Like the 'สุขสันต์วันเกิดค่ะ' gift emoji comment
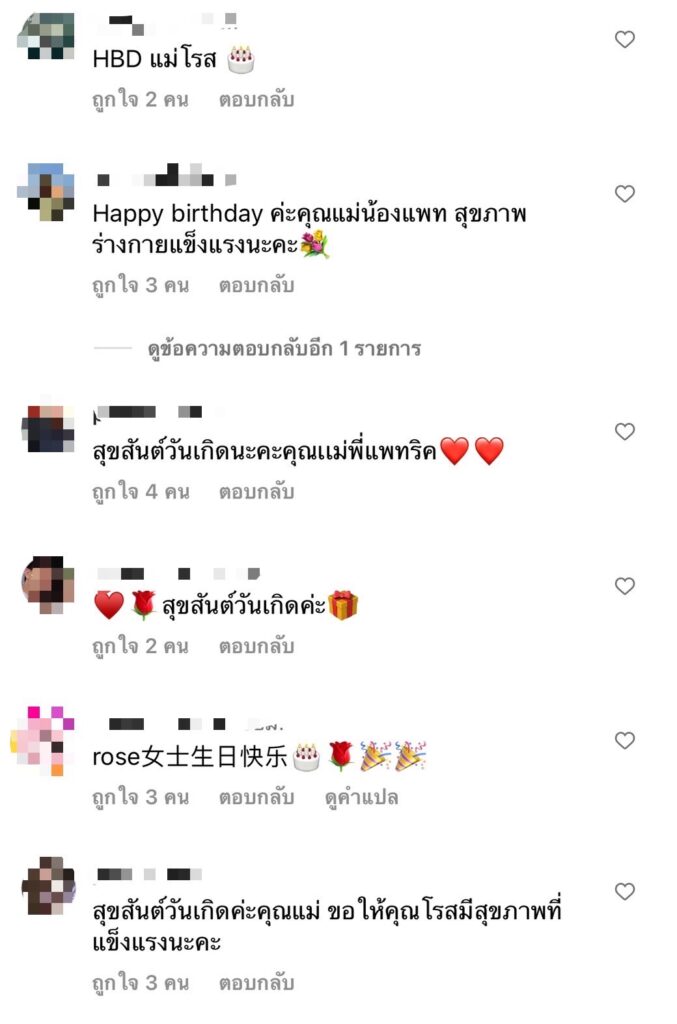The image size is (677, 1024). (624, 586)
